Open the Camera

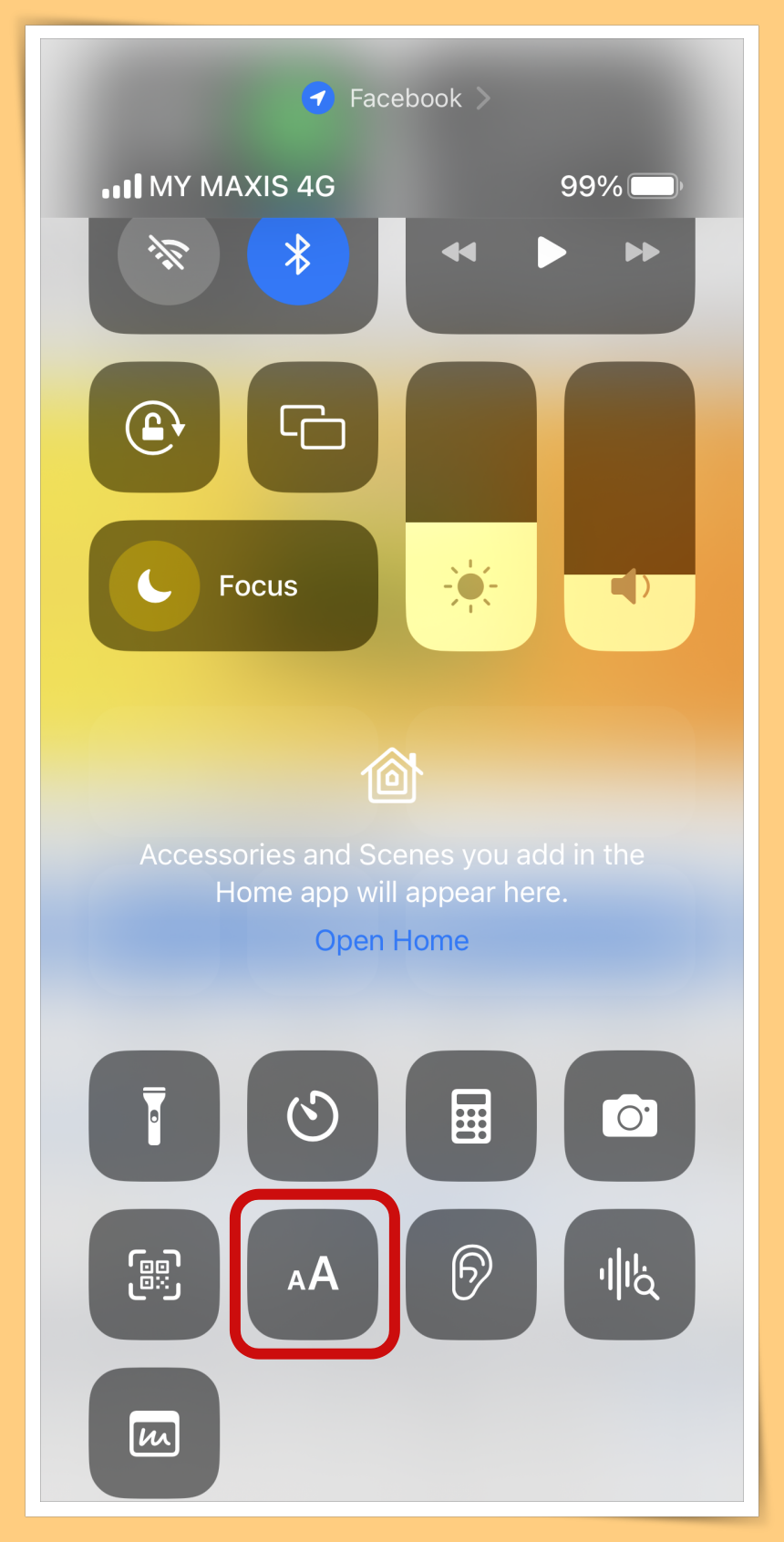pyautogui.click(x=630, y=1115)
